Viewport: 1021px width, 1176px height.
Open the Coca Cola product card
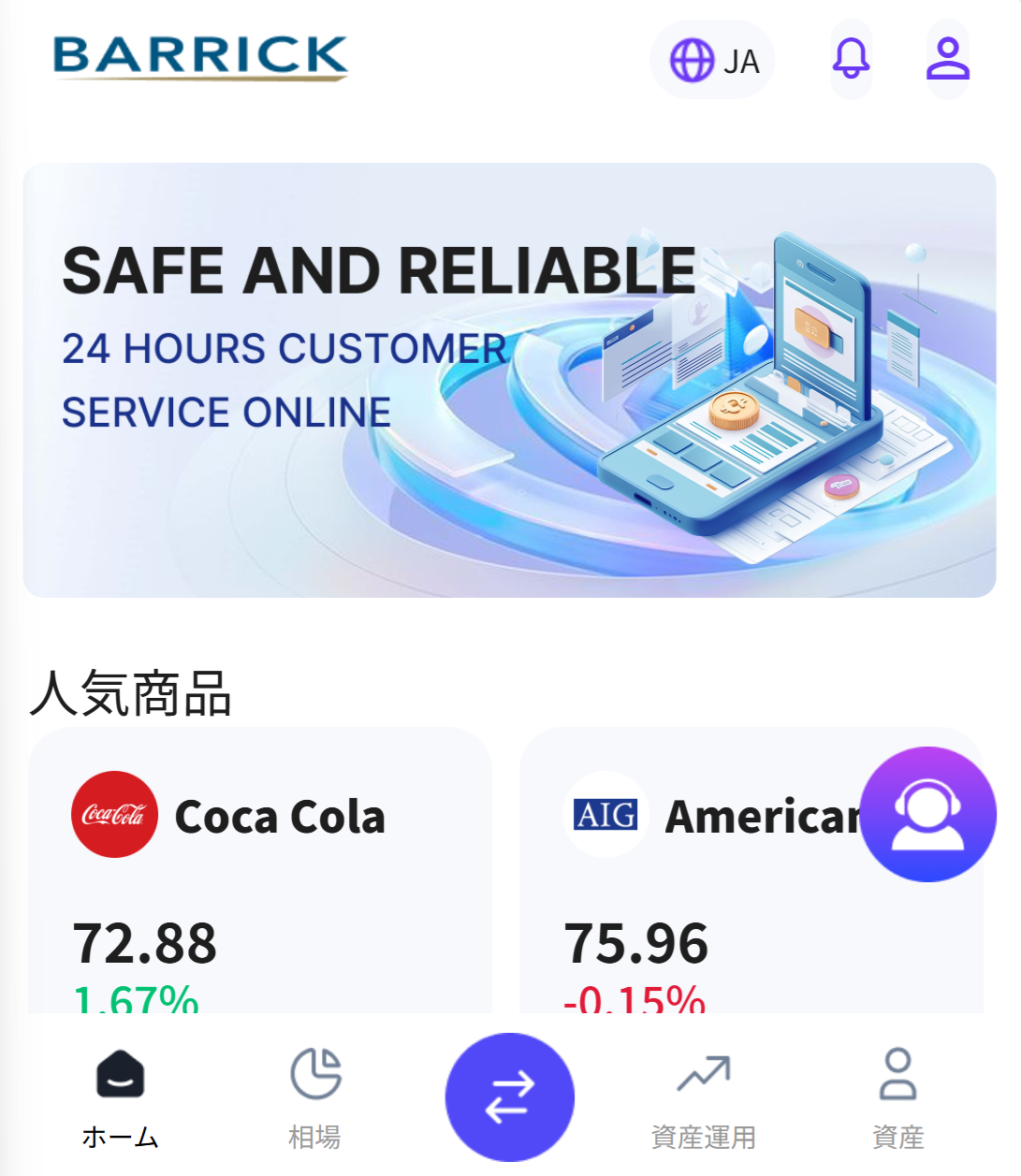point(260,870)
